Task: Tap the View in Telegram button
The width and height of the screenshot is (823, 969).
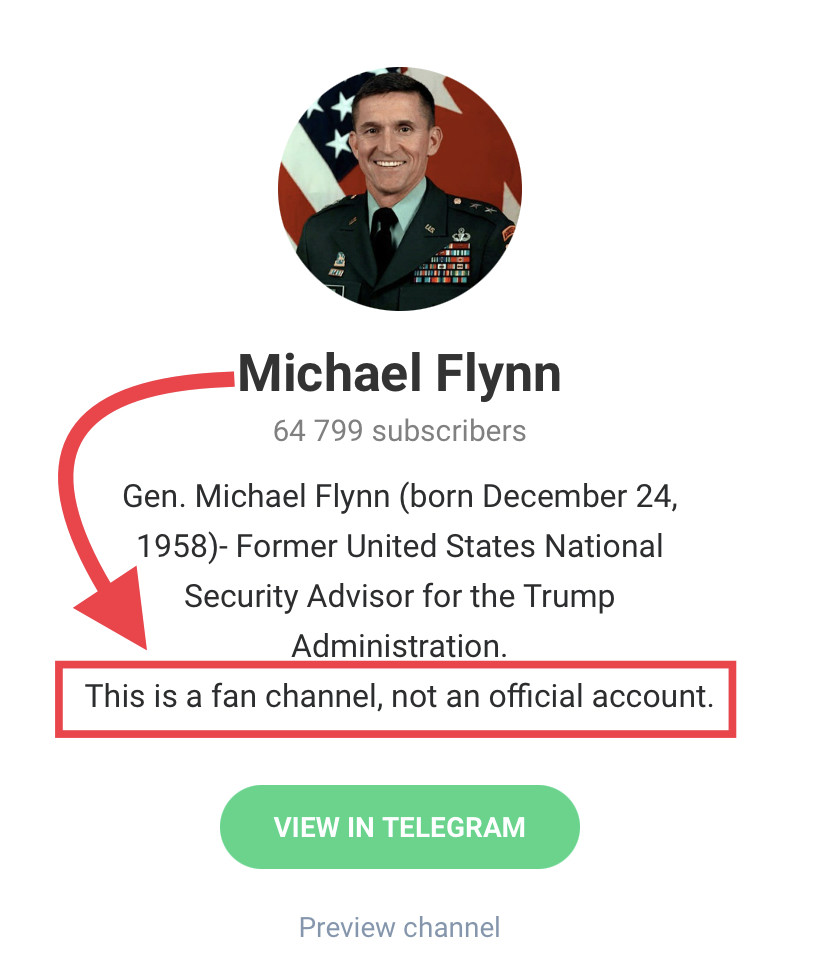Action: click(399, 827)
